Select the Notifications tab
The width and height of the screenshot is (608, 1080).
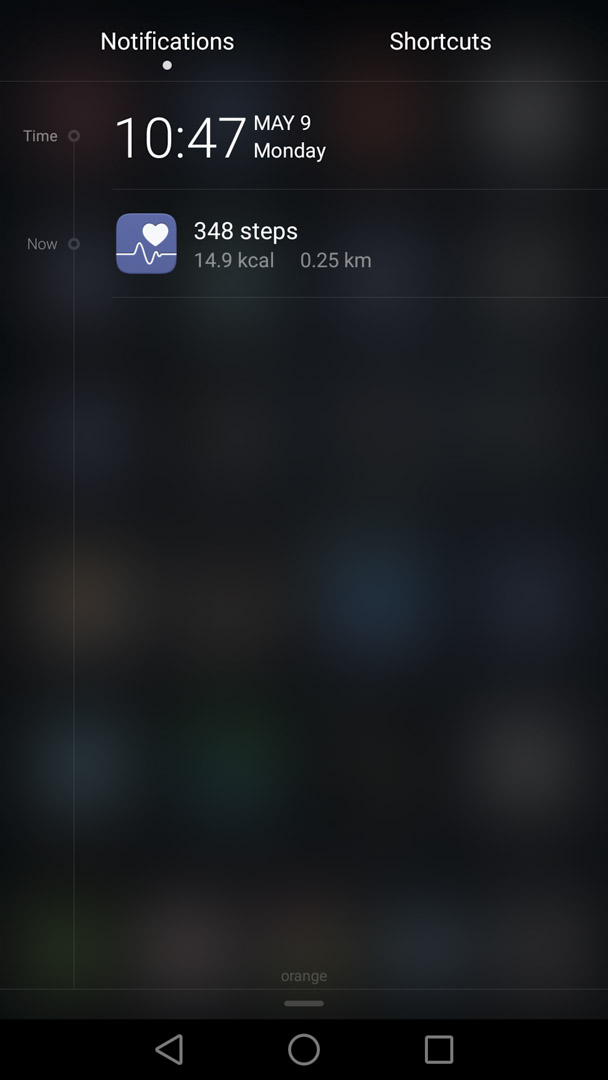pyautogui.click(x=167, y=41)
